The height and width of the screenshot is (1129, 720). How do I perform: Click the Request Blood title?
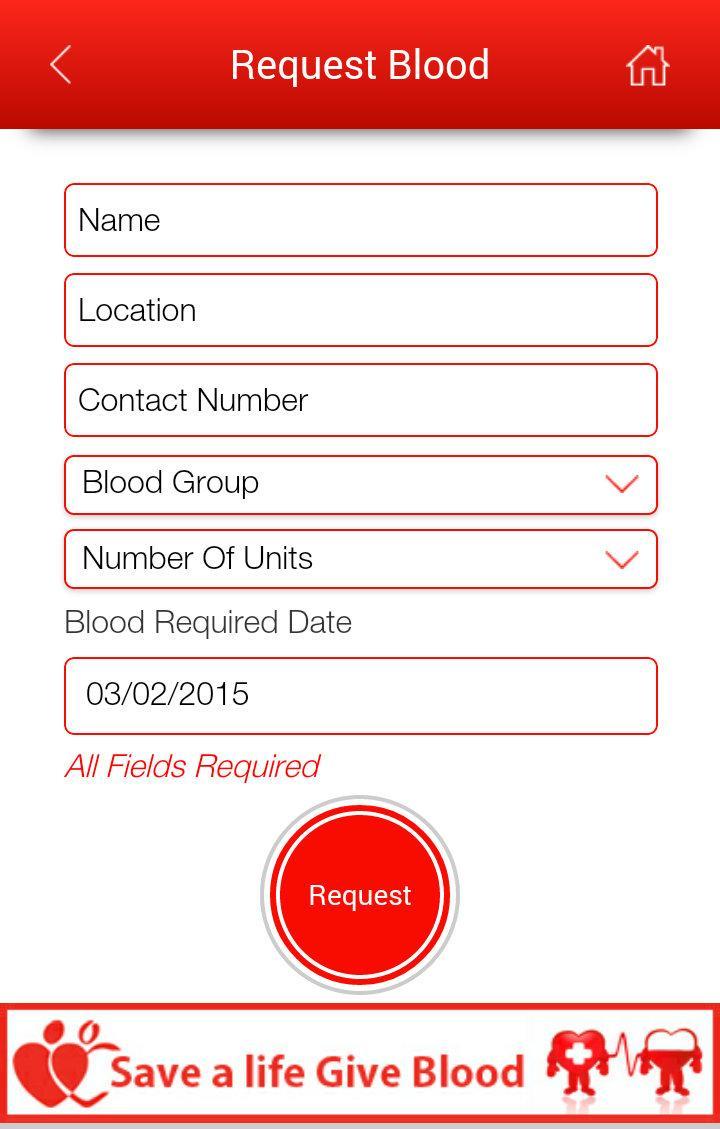pos(360,64)
